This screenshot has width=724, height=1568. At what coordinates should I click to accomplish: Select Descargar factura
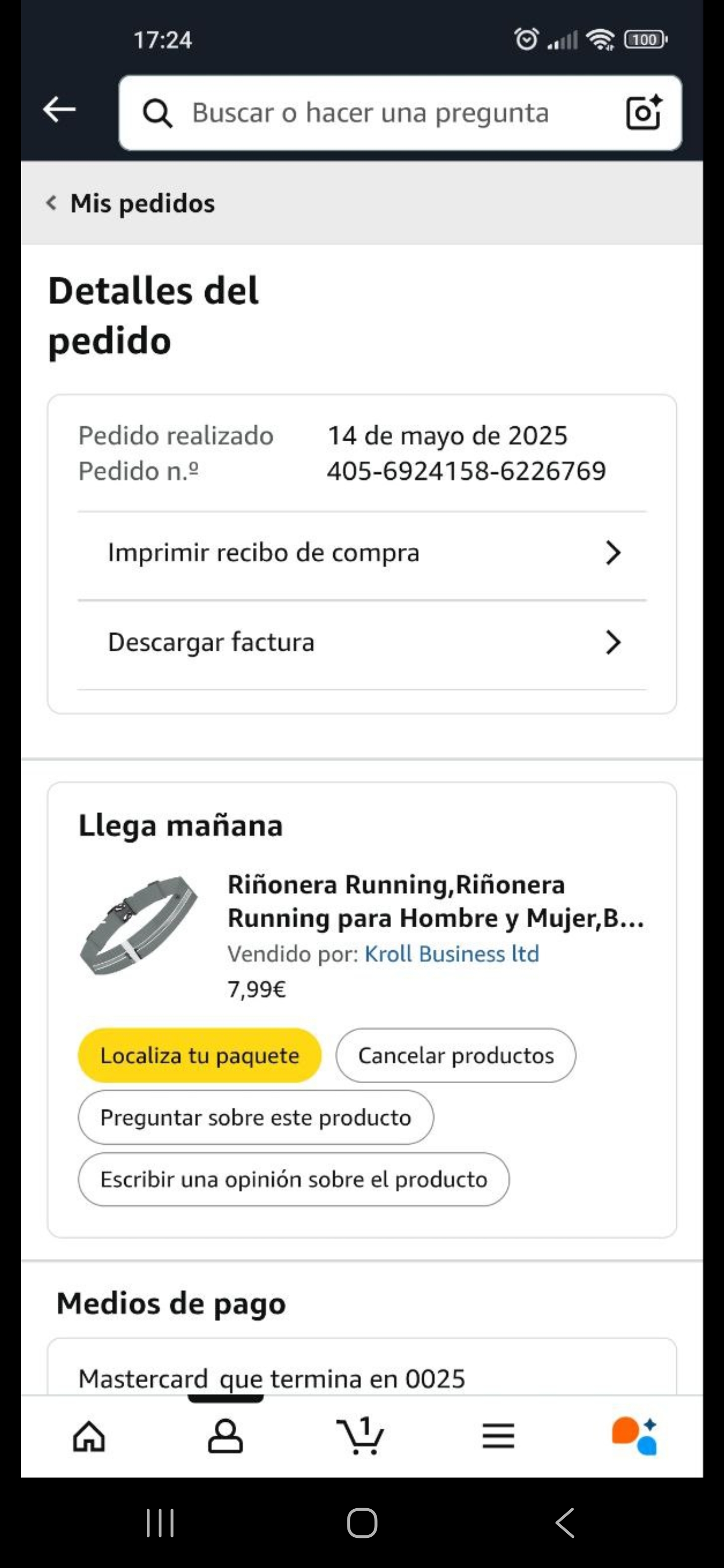[361, 642]
